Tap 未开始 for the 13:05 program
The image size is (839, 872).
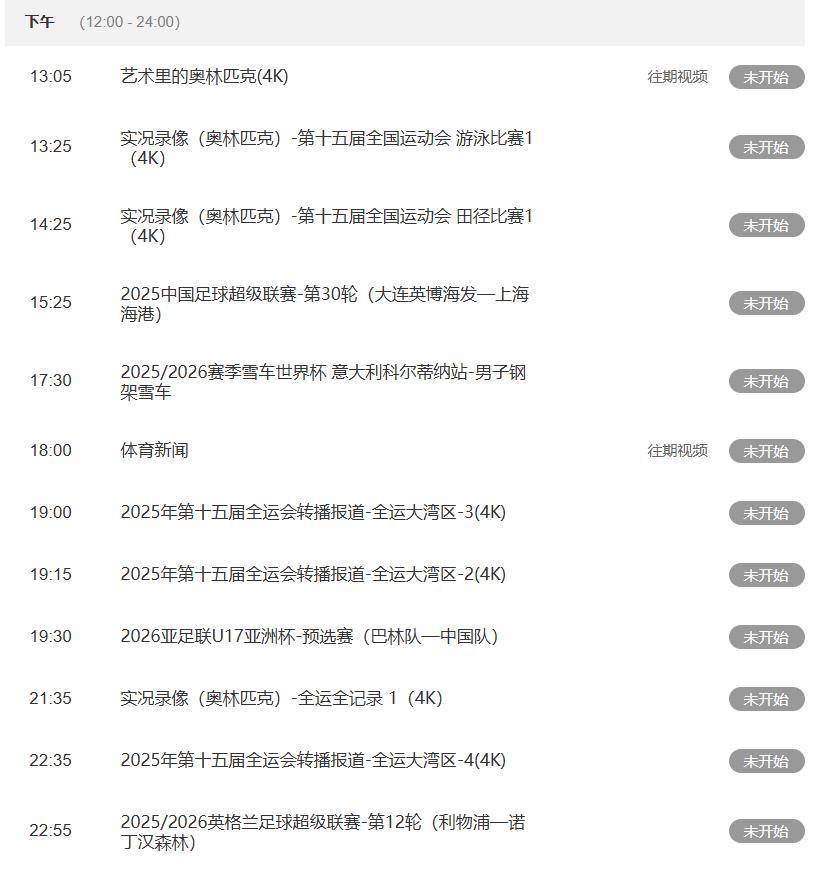tap(766, 77)
